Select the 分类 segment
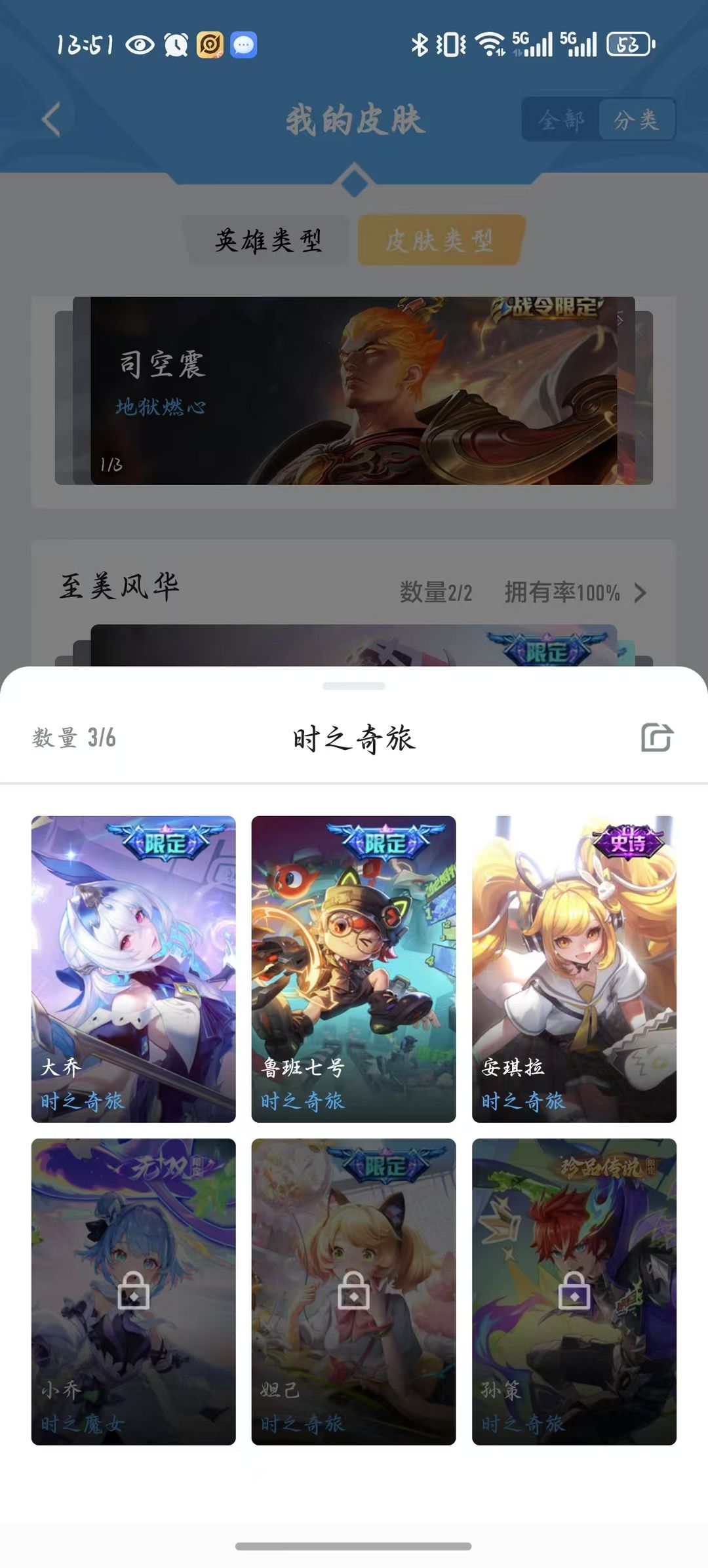Viewport: 708px width, 1568px height. (637, 119)
